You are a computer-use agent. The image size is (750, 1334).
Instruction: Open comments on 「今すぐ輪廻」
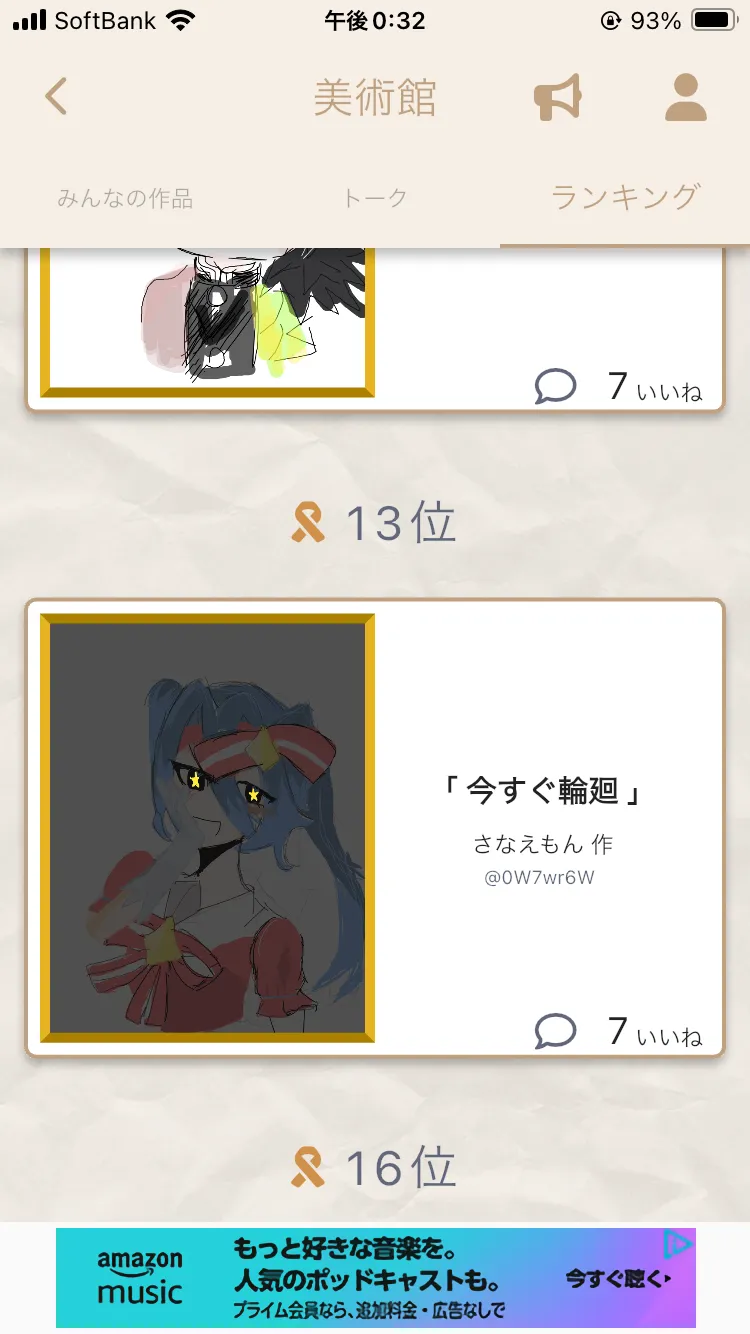pos(555,1031)
